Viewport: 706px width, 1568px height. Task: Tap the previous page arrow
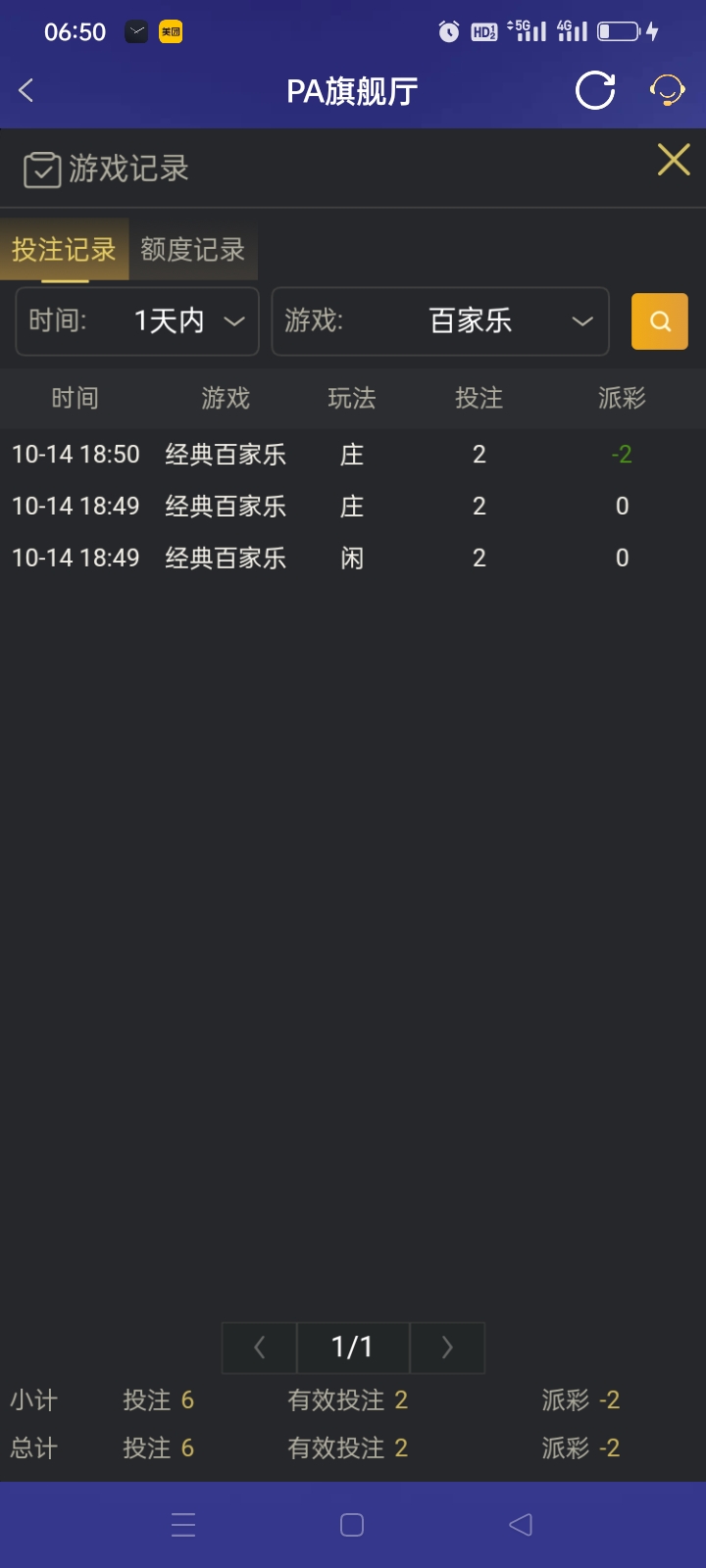[258, 1347]
